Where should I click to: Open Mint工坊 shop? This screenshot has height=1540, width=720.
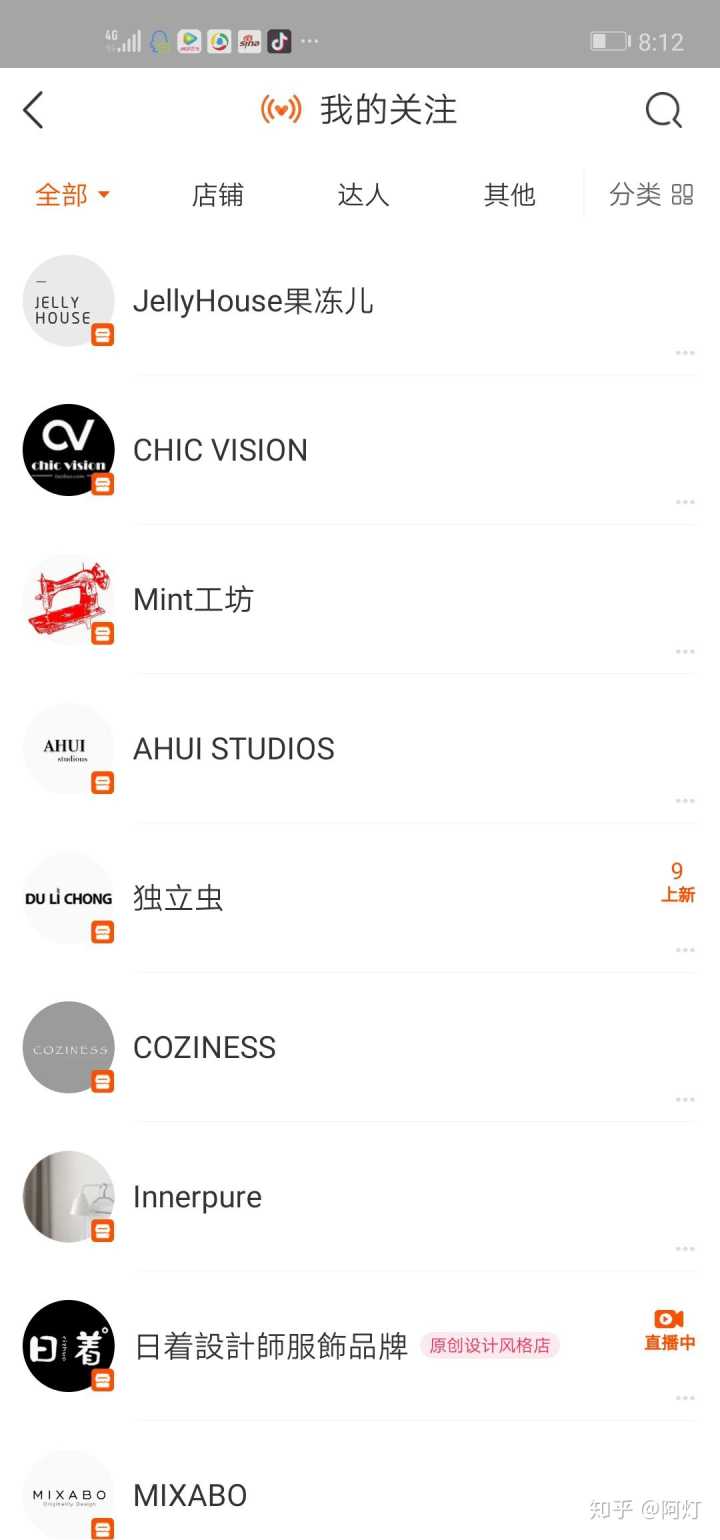[x=193, y=600]
